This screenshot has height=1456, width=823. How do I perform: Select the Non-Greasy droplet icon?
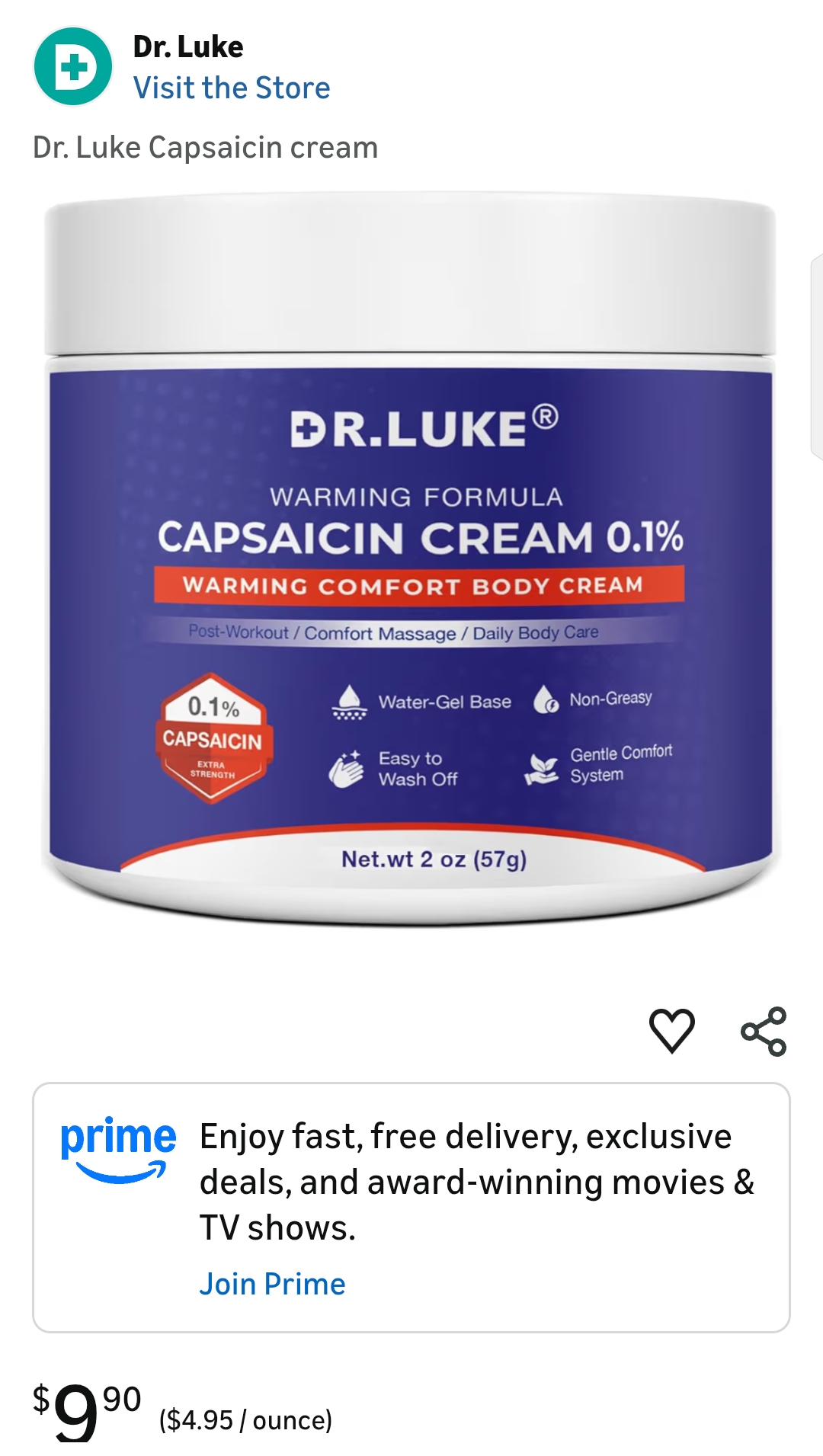(x=546, y=699)
